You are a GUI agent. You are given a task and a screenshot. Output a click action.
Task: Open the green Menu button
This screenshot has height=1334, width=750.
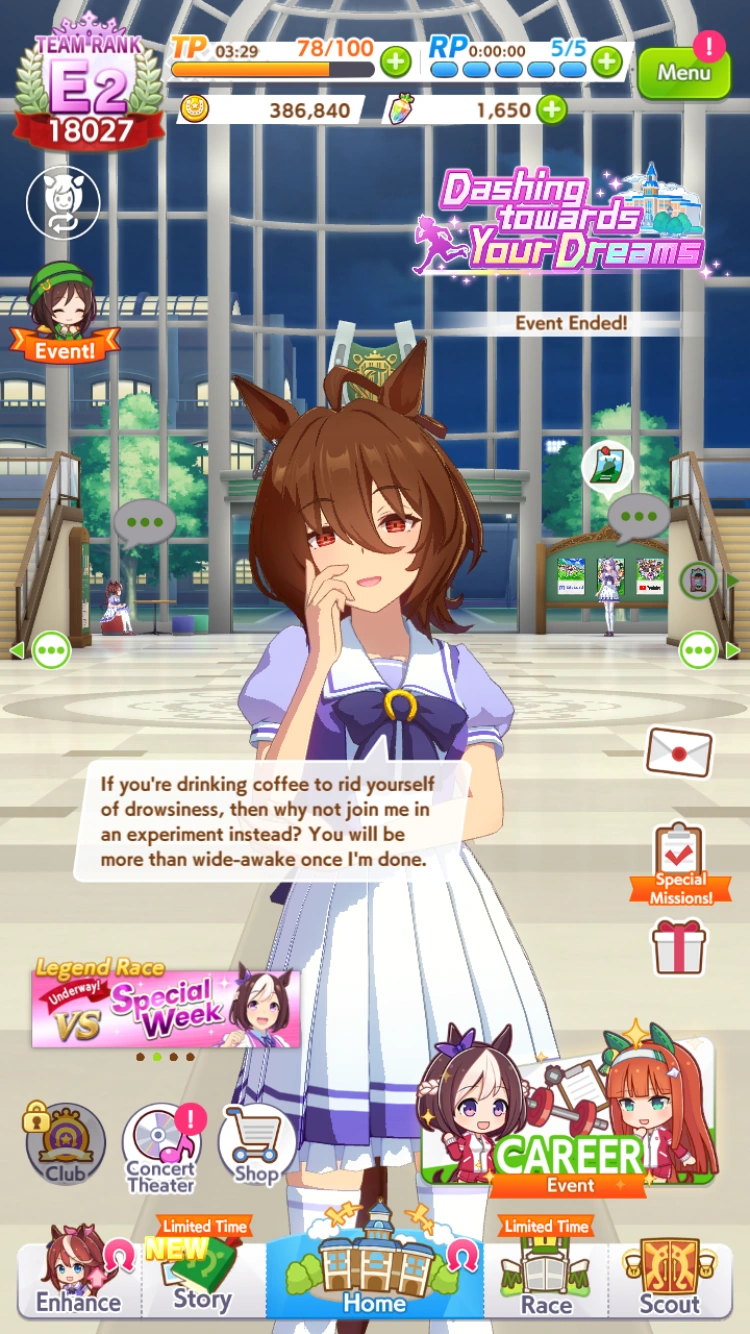click(684, 73)
